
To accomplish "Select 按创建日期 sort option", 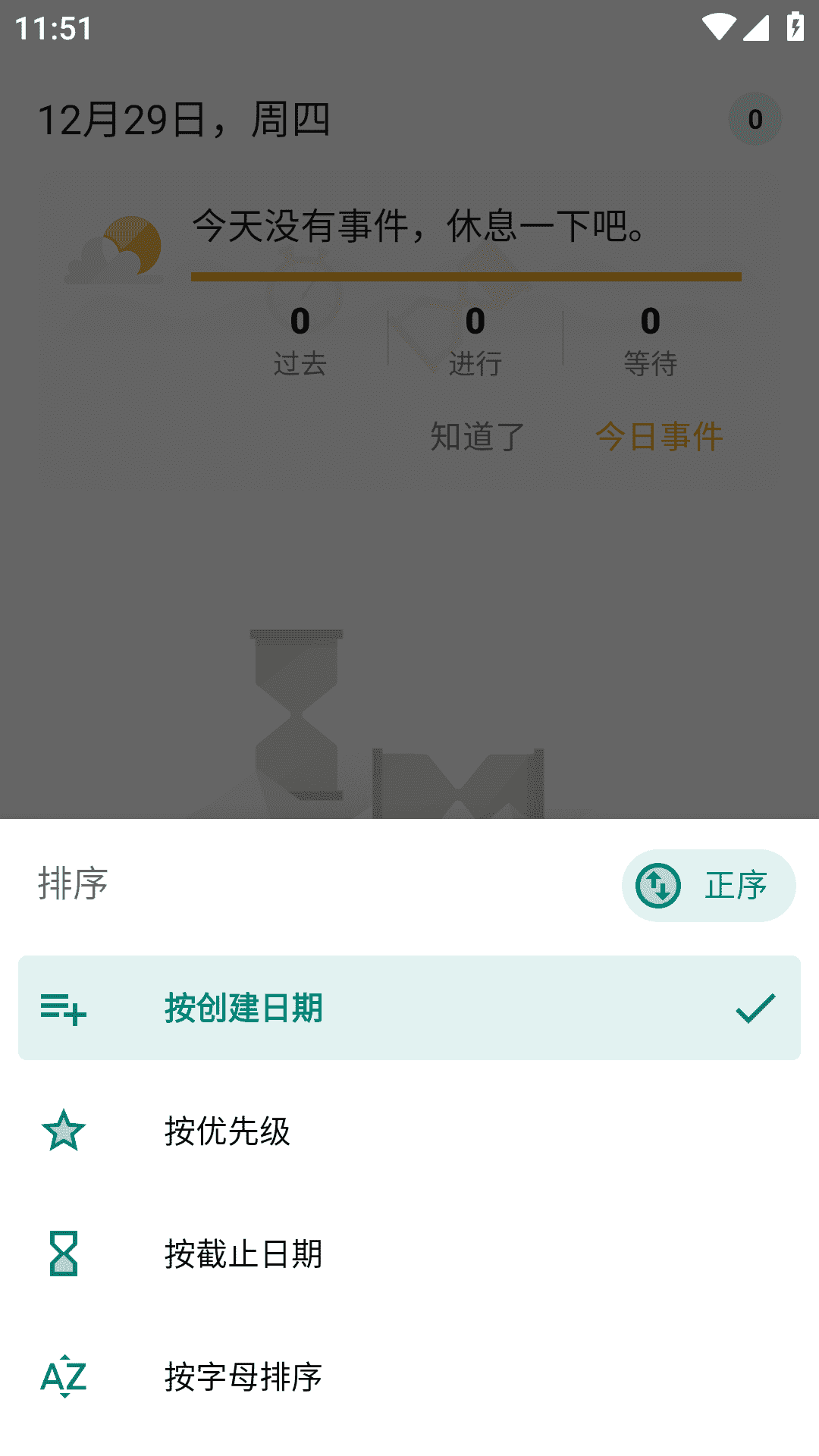I will [241, 1010].
